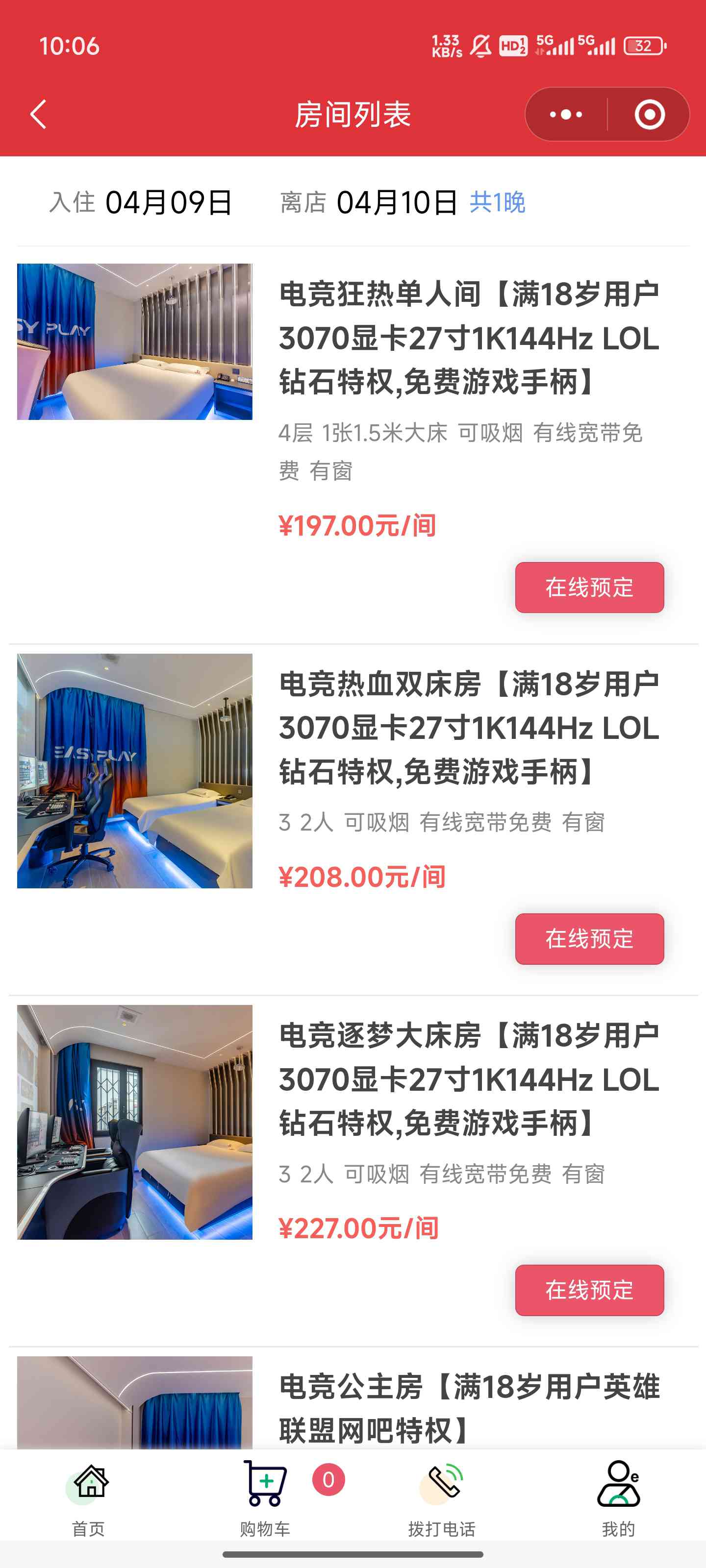The height and width of the screenshot is (1568, 706).
Task: Open the 电竞公主房 room listing
Action: 469,1407
